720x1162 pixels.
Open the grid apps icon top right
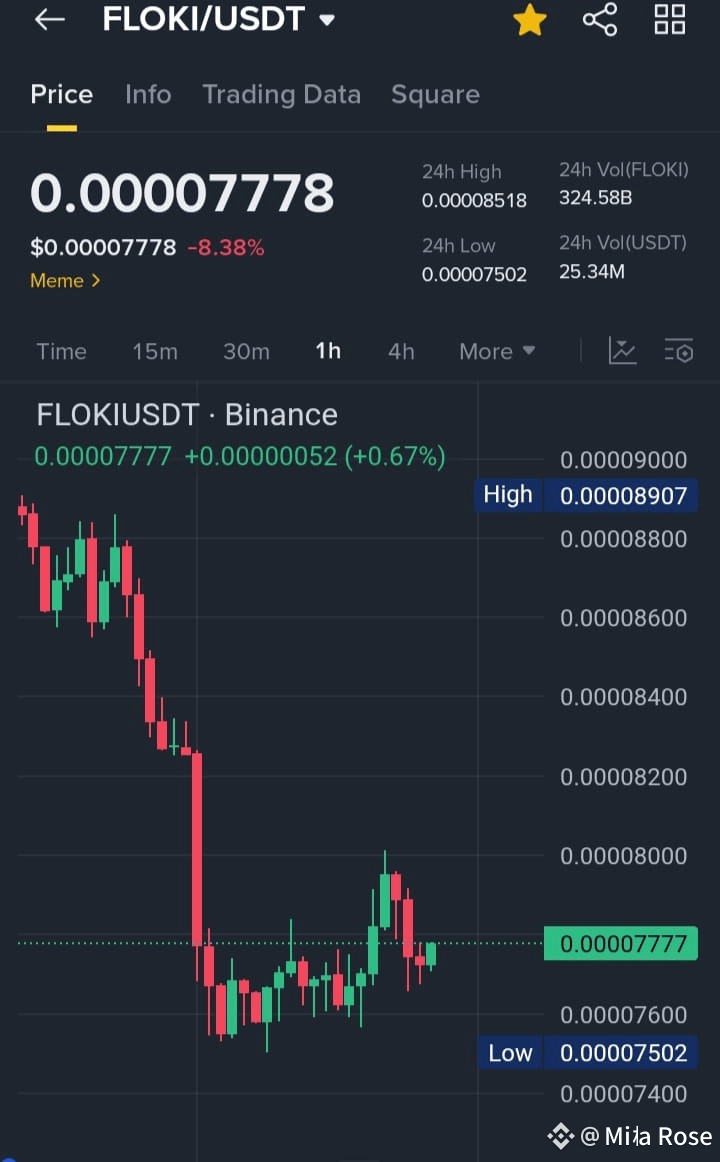pos(669,19)
